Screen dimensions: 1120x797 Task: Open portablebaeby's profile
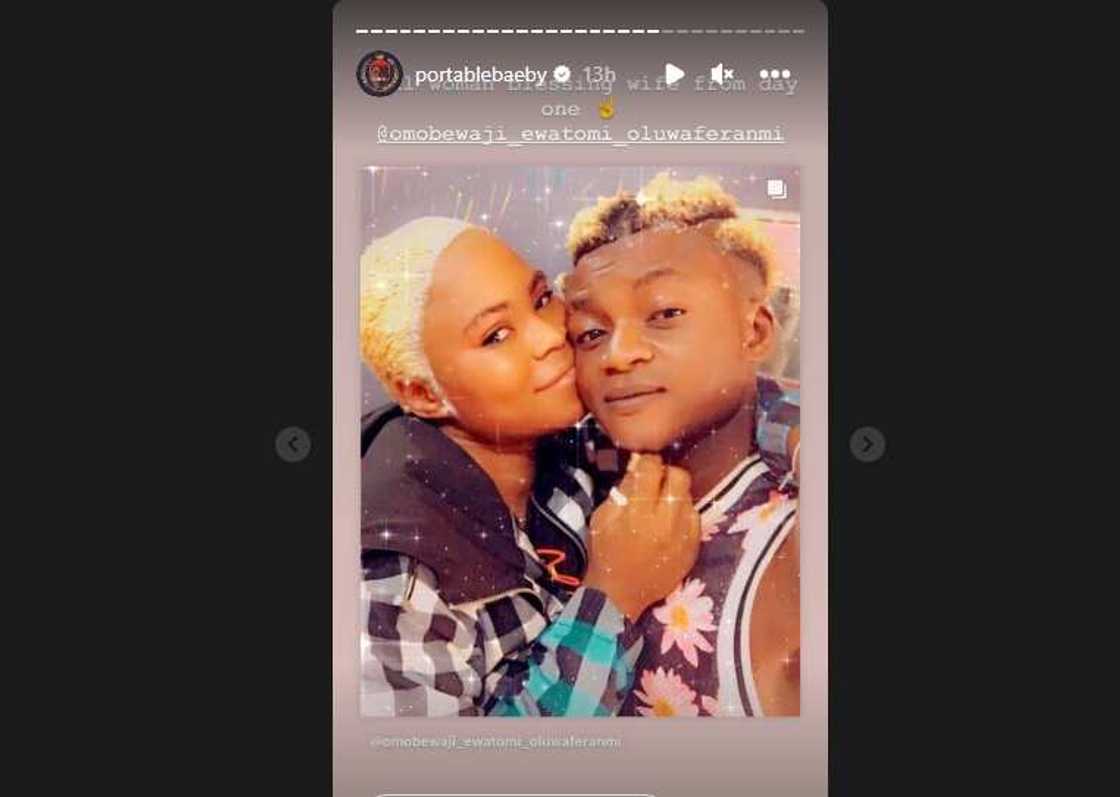pyautogui.click(x=479, y=75)
